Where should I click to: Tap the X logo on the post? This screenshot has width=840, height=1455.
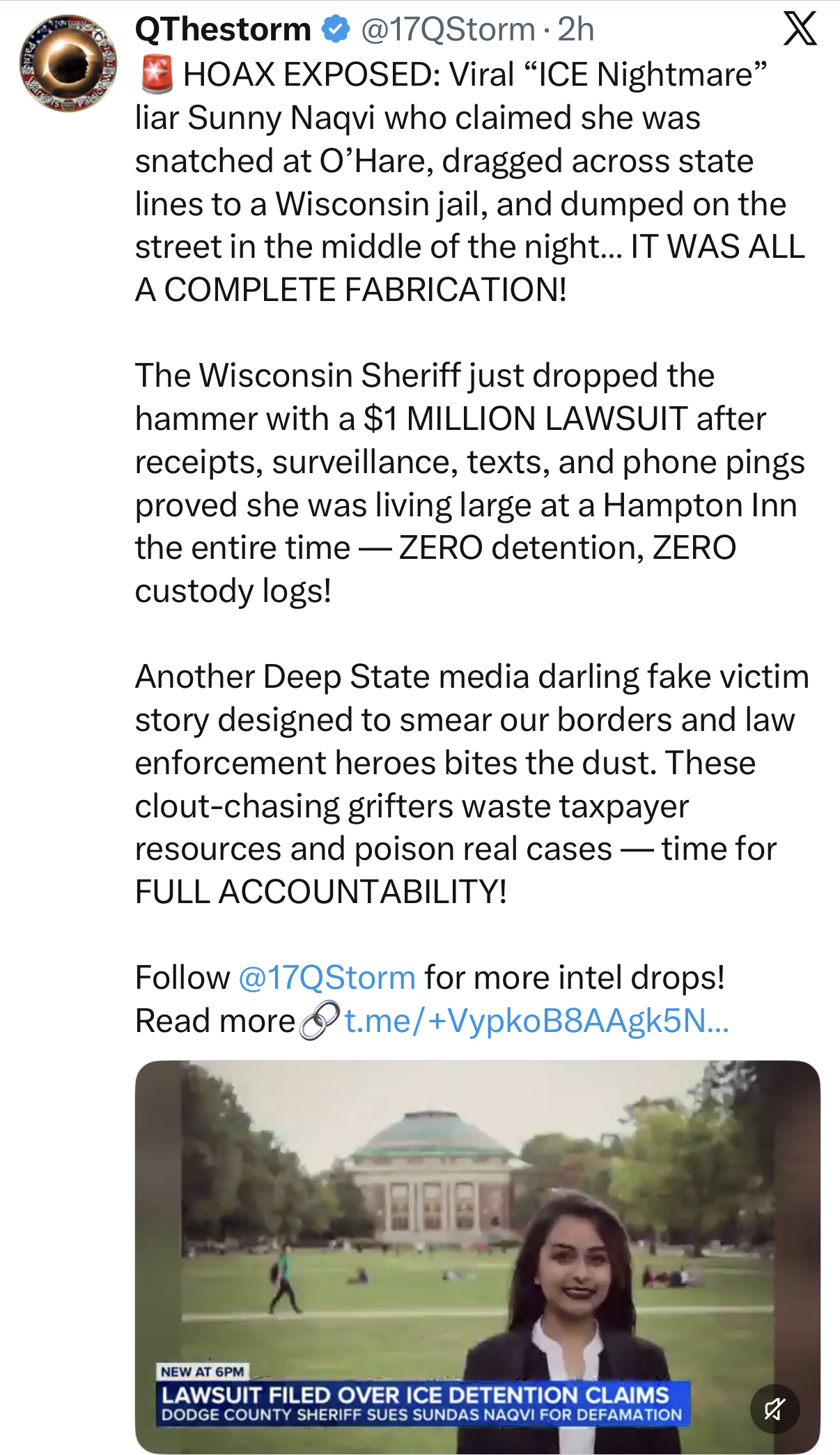pyautogui.click(x=800, y=29)
